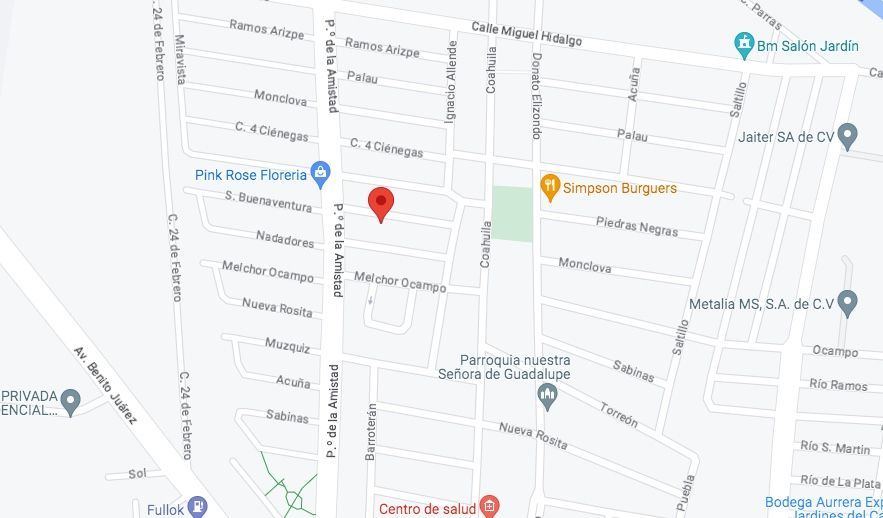Screen dimensions: 883x518
Task: Select Metalia MS, S.A. de C.V marker
Action: 848,302
